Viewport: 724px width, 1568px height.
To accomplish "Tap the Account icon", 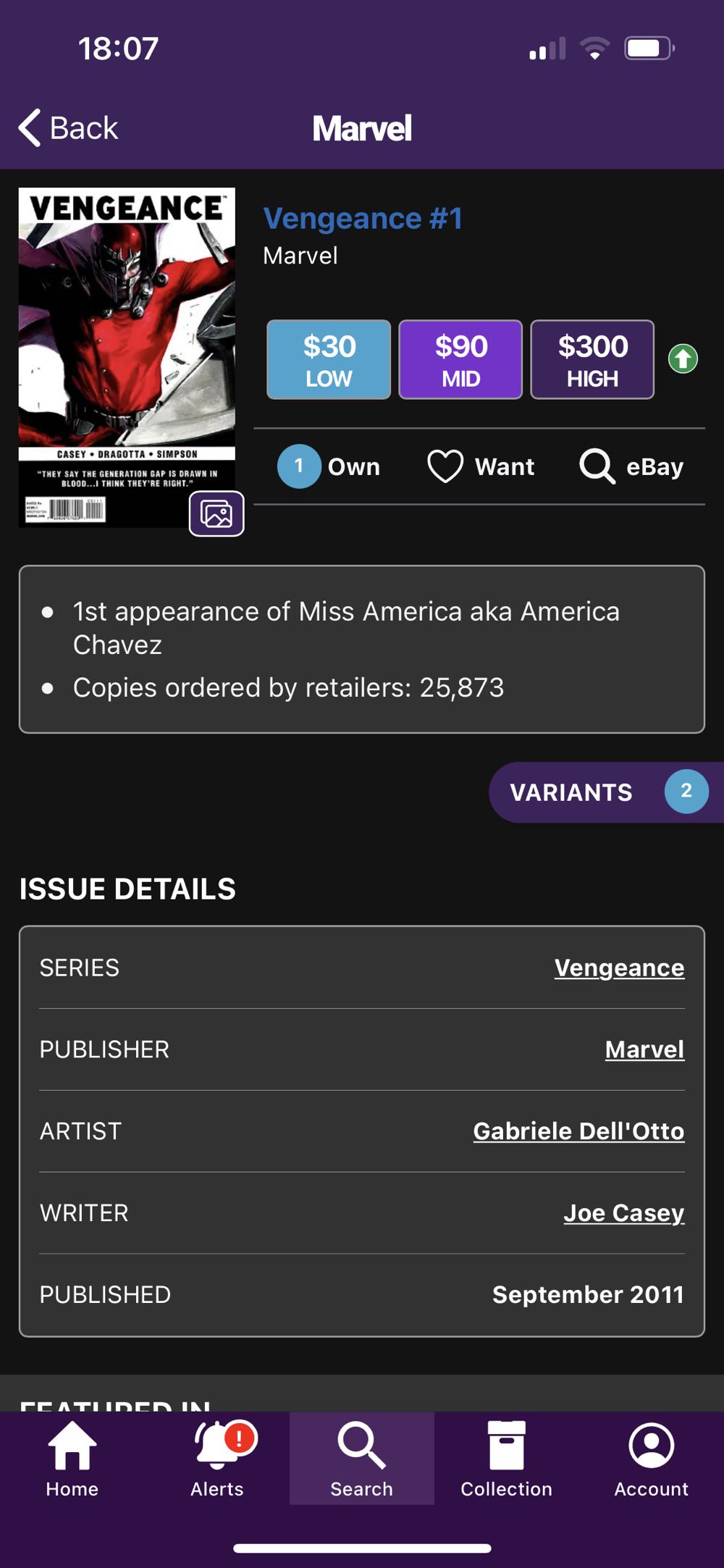I will pyautogui.click(x=651, y=1459).
